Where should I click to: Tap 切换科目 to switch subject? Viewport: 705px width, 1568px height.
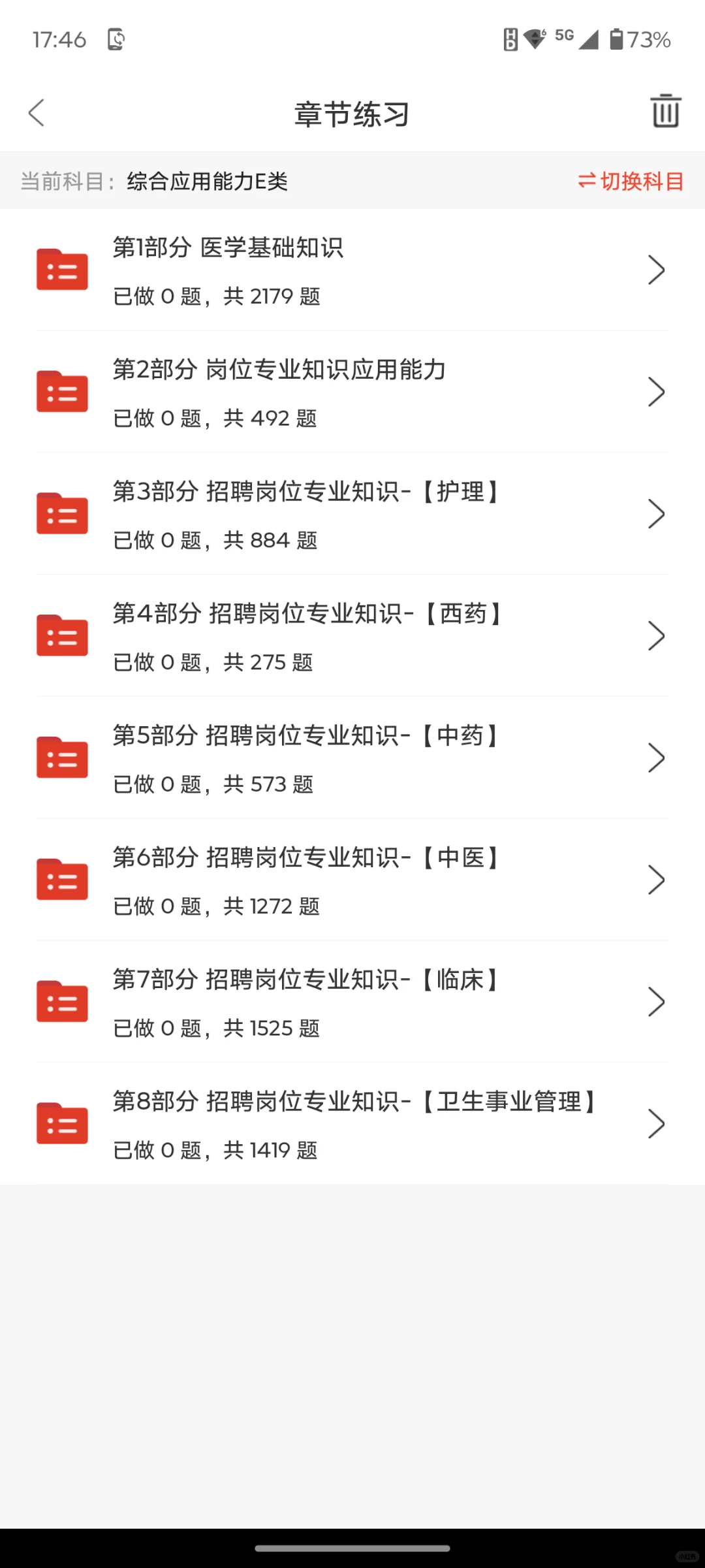(x=631, y=181)
